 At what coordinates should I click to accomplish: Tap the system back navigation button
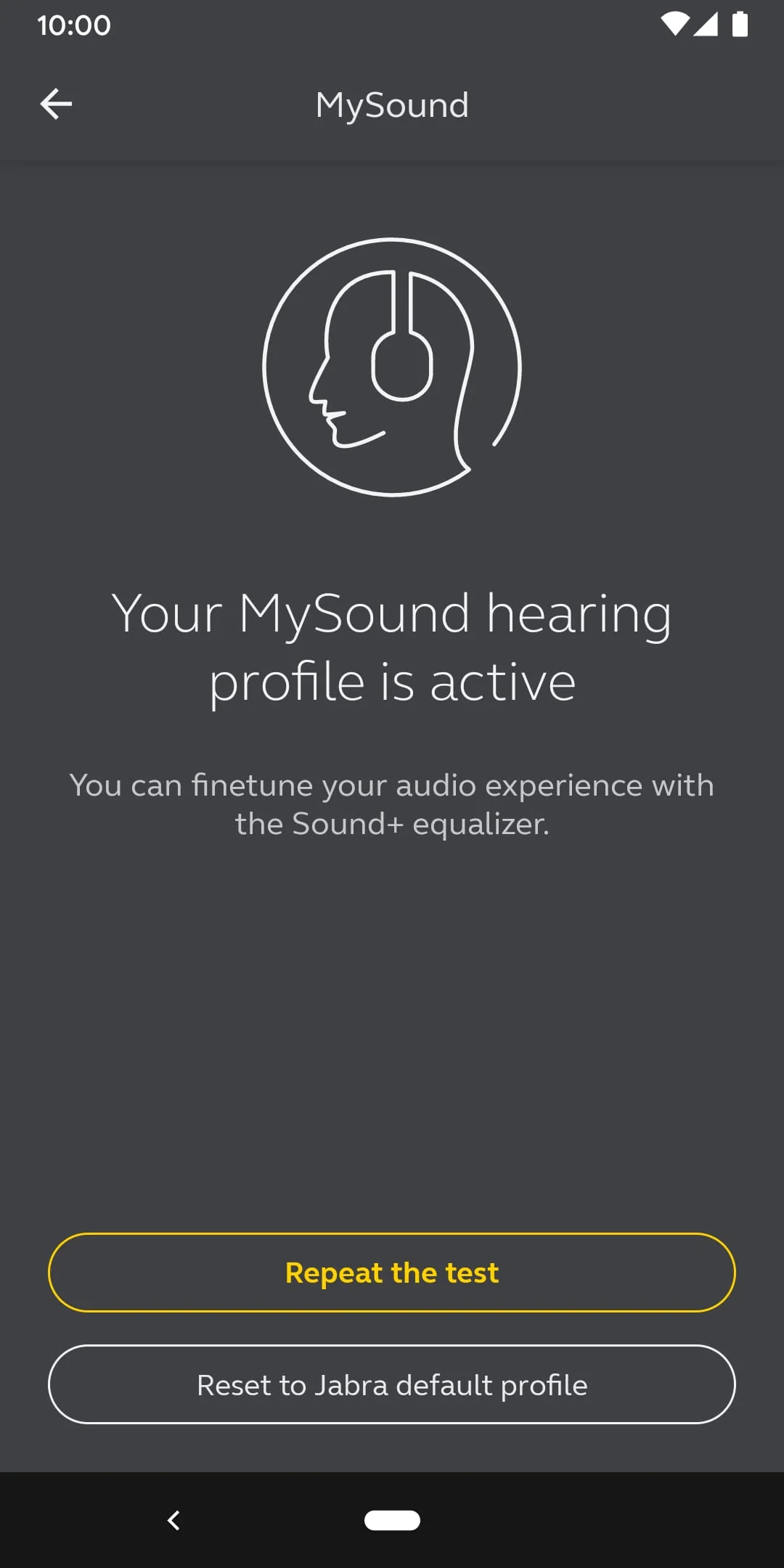click(173, 1520)
